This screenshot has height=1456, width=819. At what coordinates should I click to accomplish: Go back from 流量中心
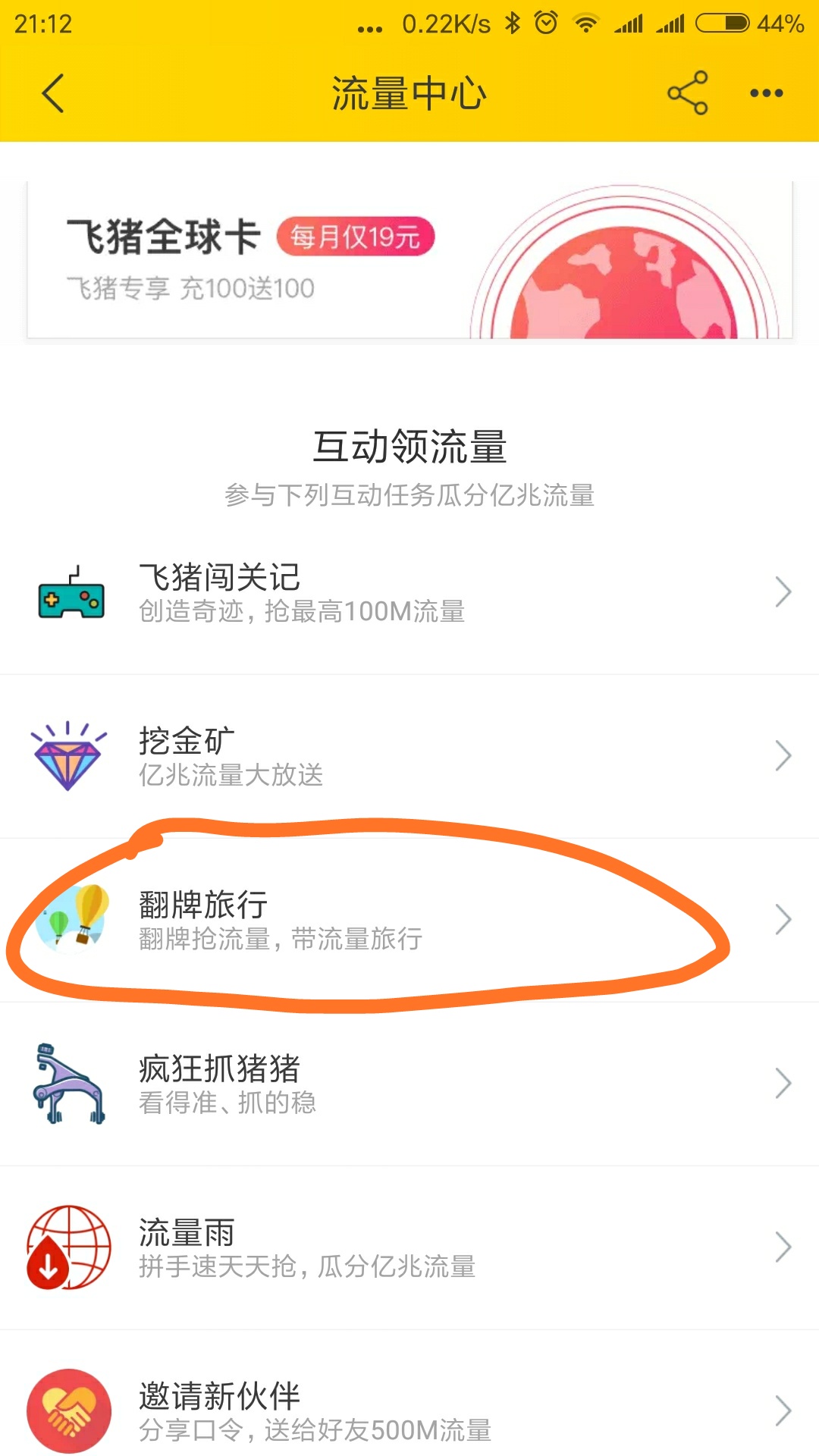pyautogui.click(x=53, y=93)
